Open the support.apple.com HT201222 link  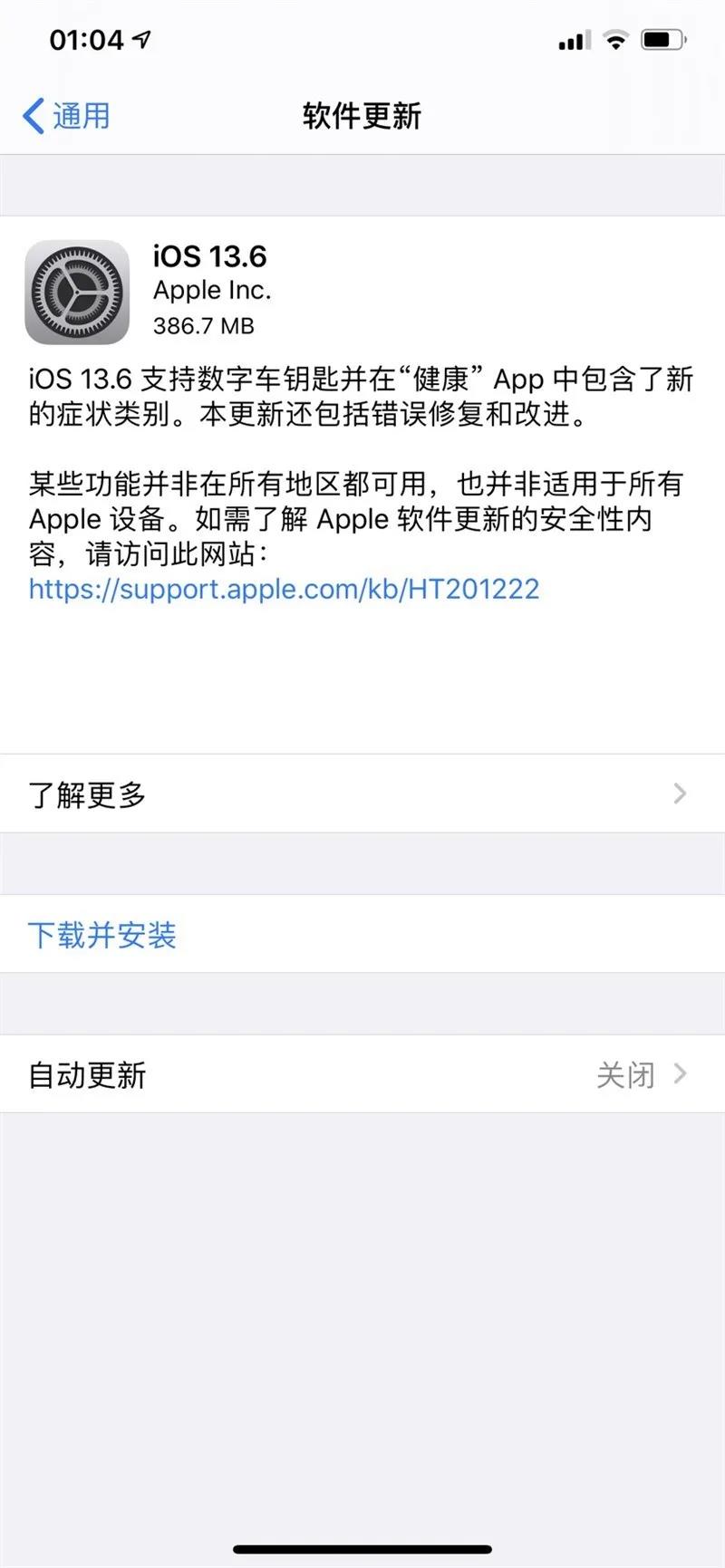click(283, 589)
